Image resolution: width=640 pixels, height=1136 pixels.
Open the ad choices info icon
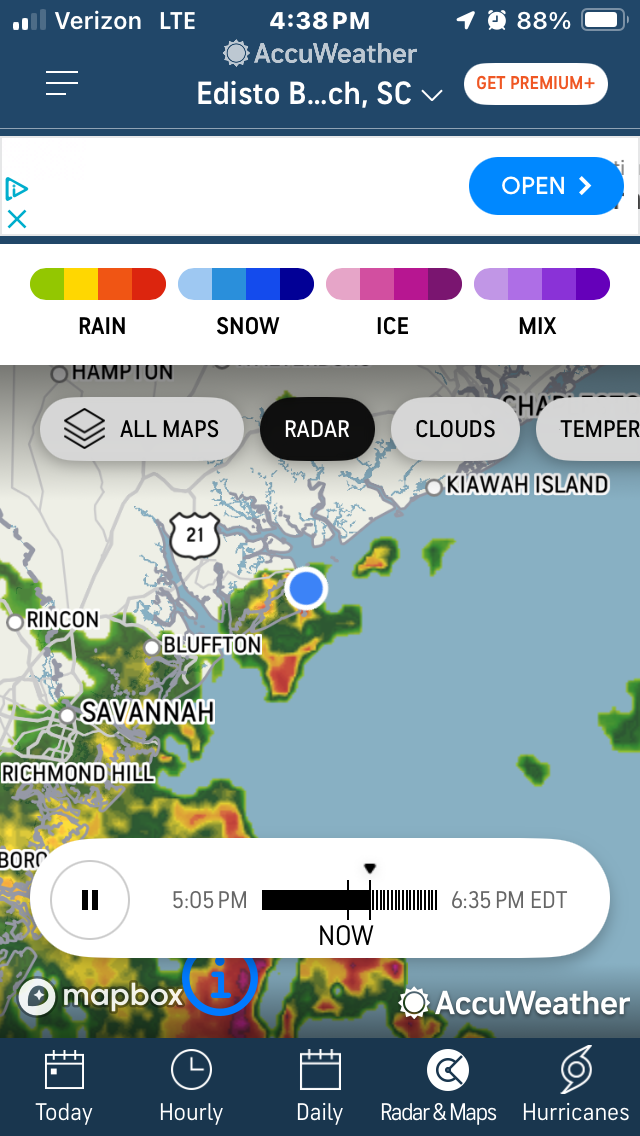tap(17, 190)
